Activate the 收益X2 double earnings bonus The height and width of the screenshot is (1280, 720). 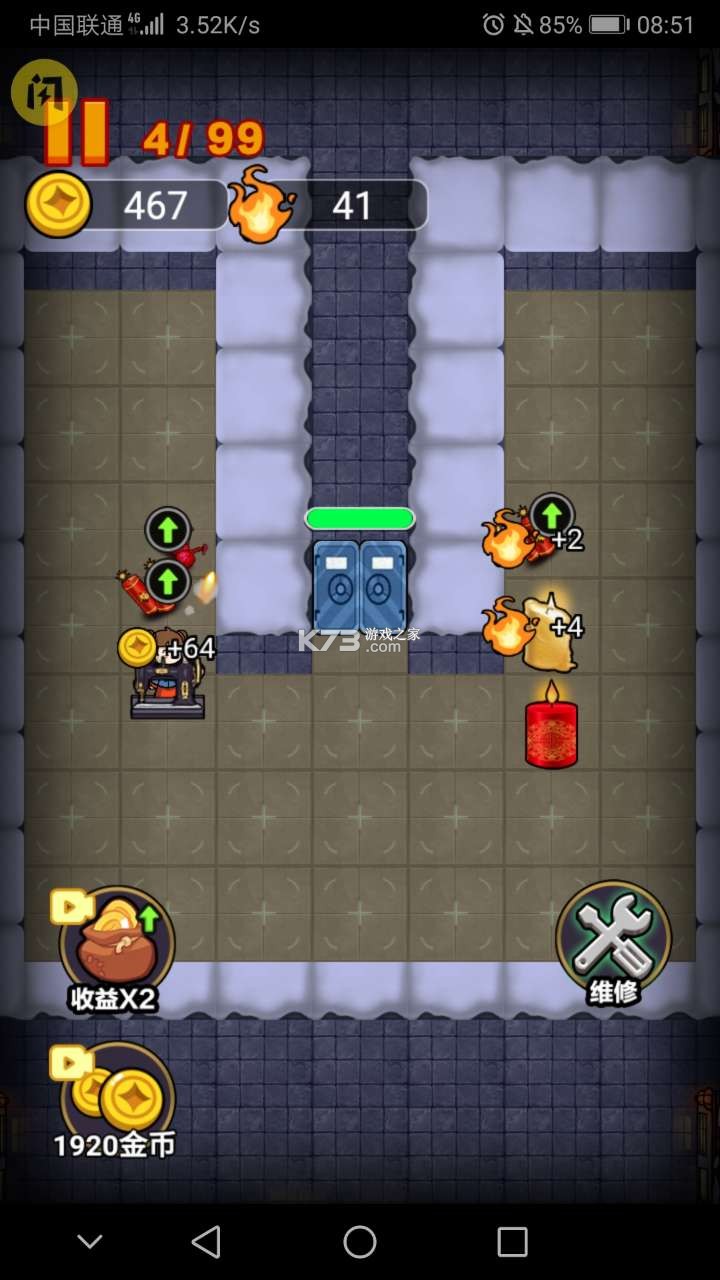(x=116, y=945)
